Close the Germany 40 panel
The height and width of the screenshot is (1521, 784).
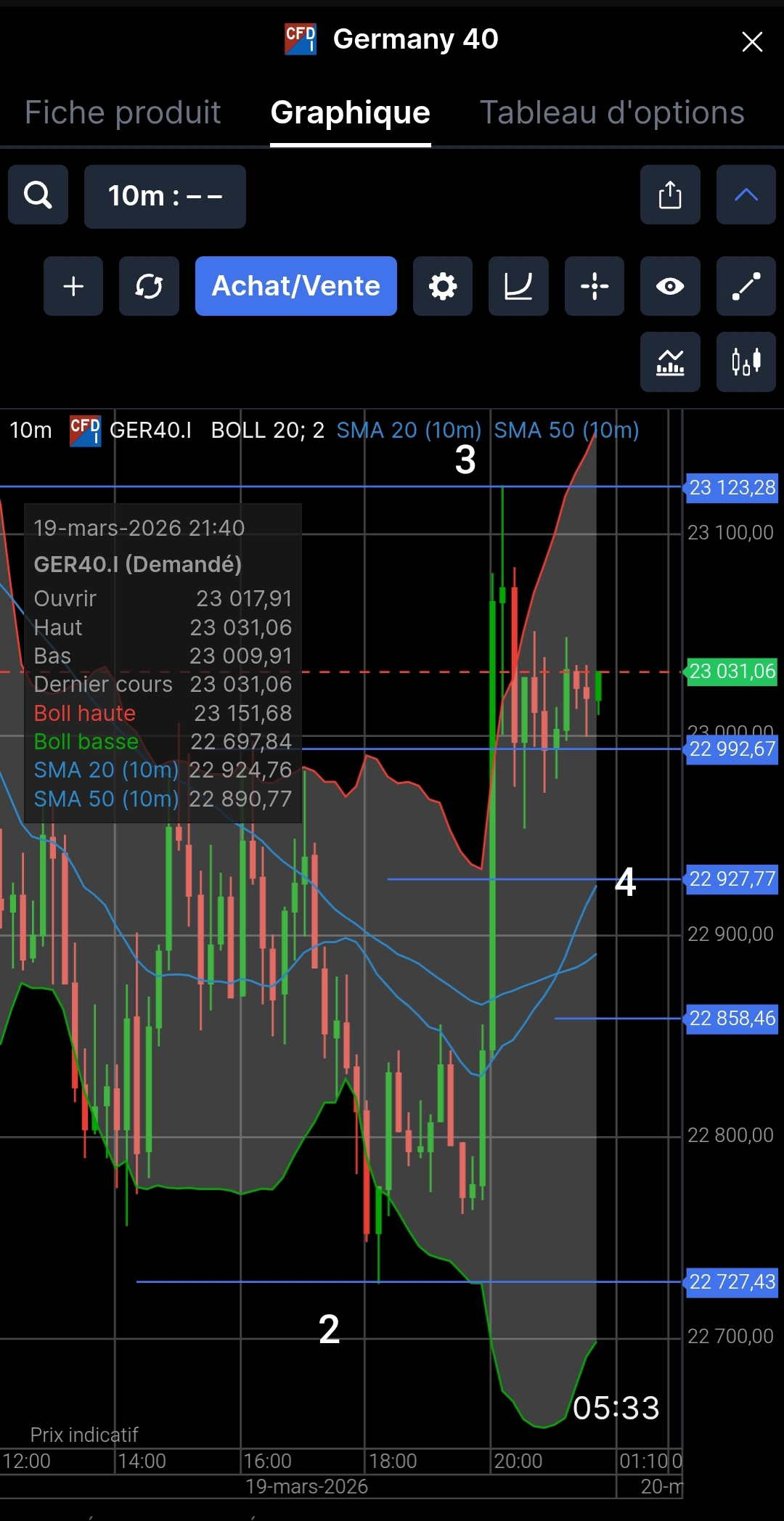point(752,41)
